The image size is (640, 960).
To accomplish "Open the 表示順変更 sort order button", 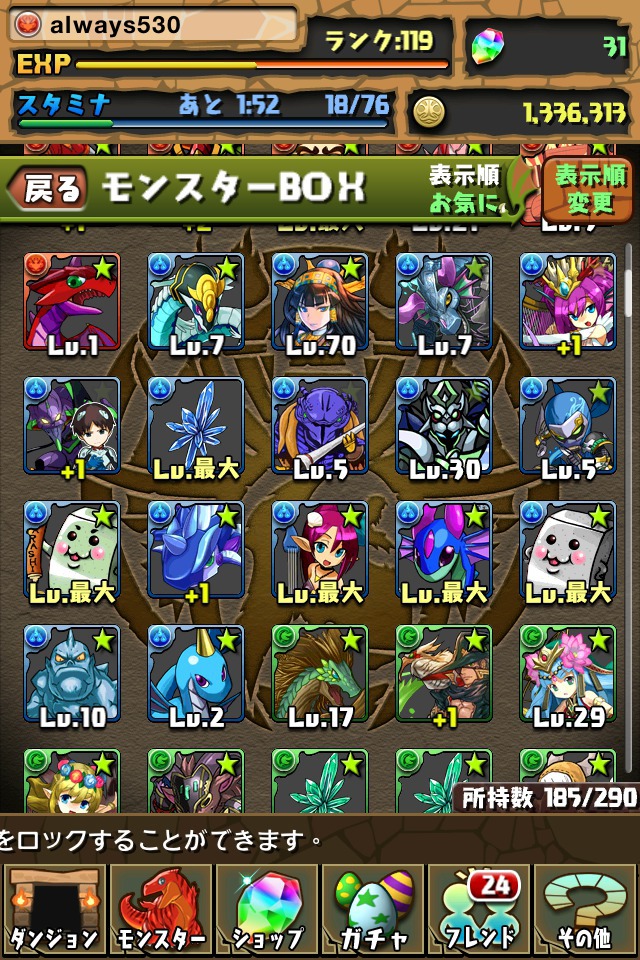I will click(590, 188).
